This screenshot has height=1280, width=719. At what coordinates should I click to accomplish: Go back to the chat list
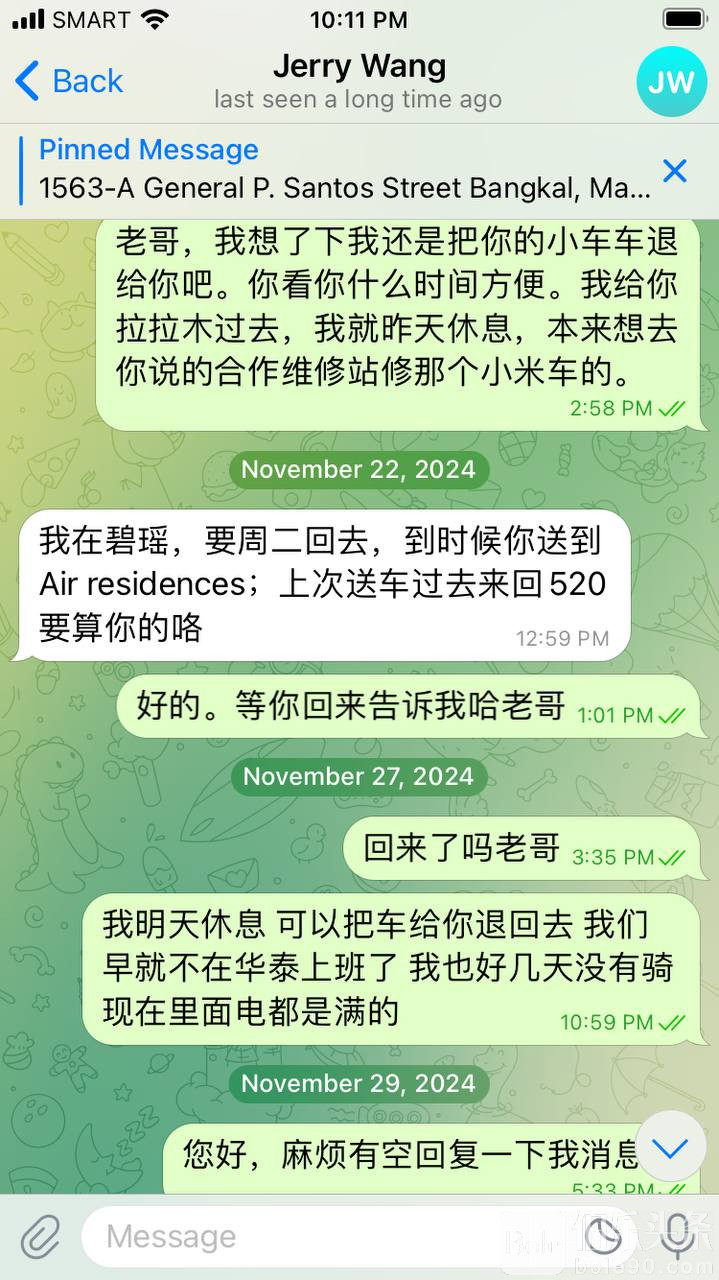pyautogui.click(x=70, y=81)
